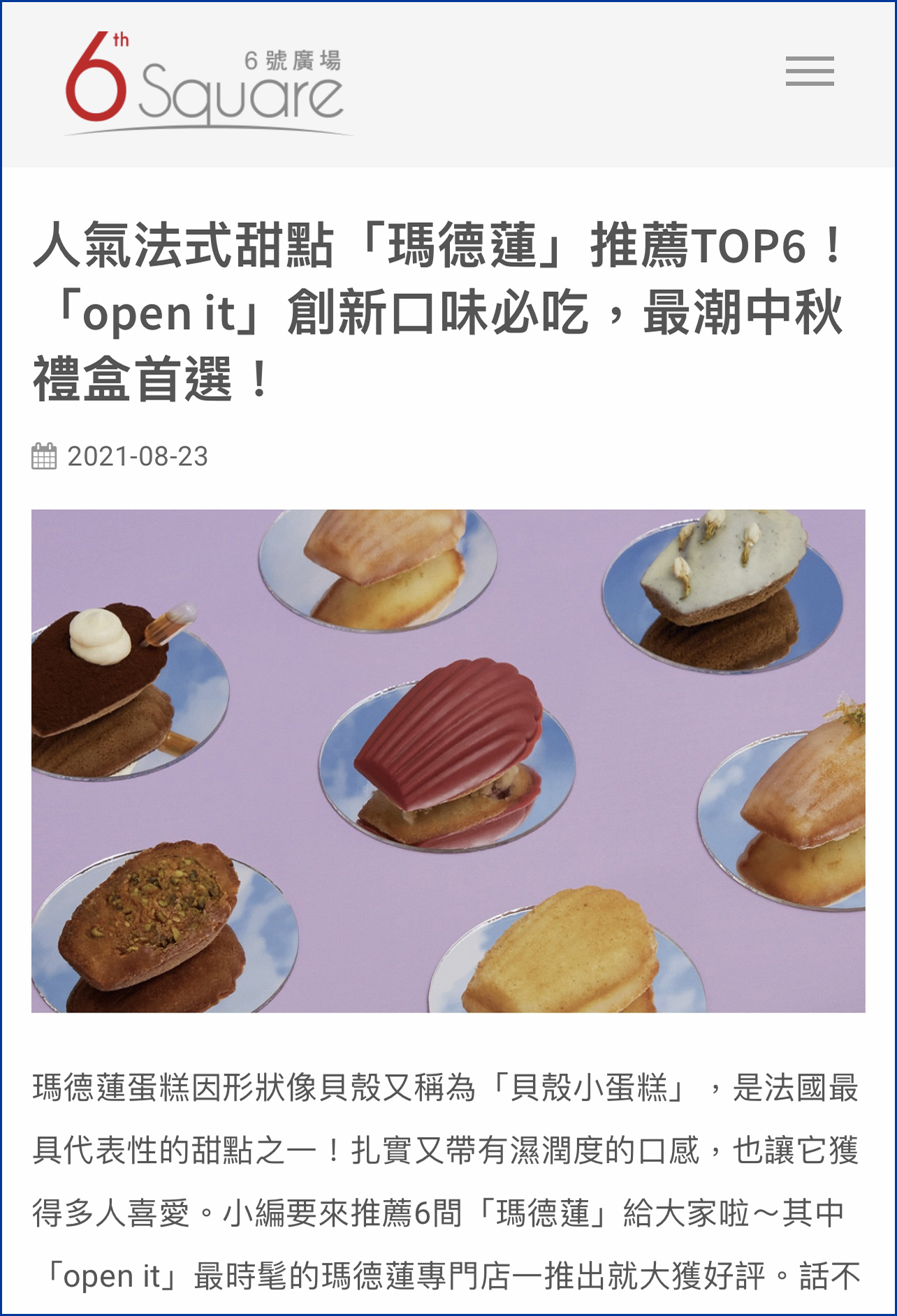
Task: Open the madeleine article's main photo
Action: tap(449, 761)
